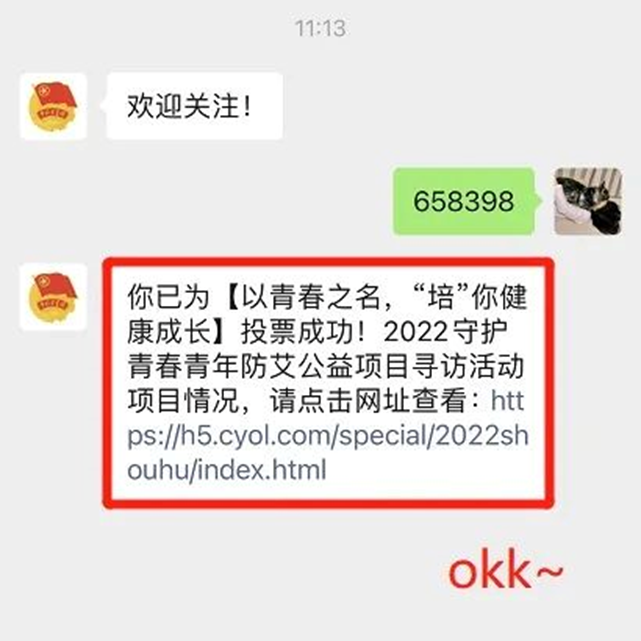Tap the account avatar beside the 投票成功 message

tap(53, 295)
